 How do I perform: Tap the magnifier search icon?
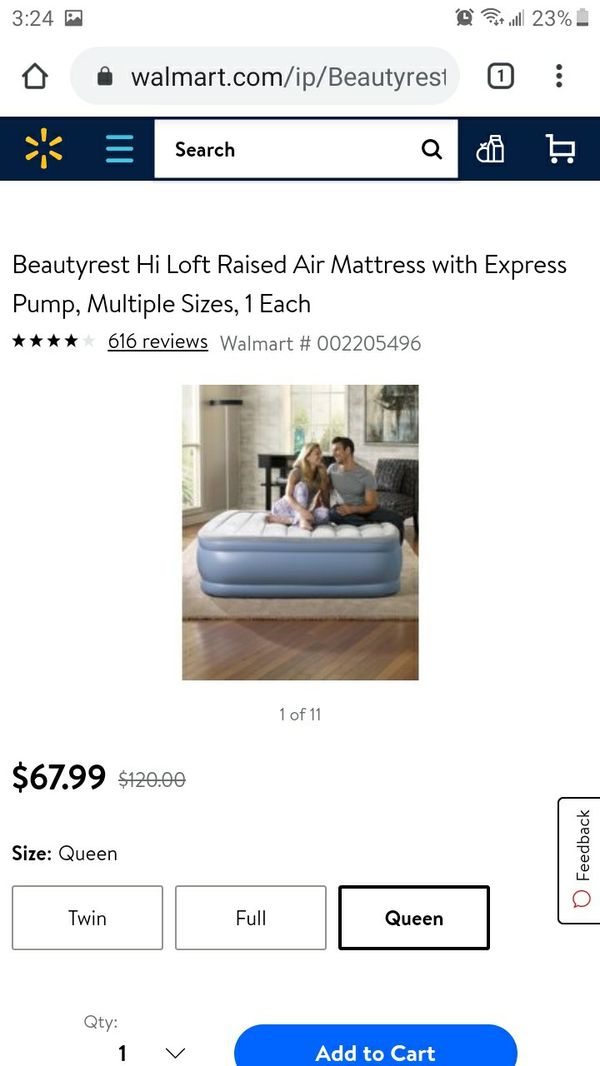pos(431,150)
